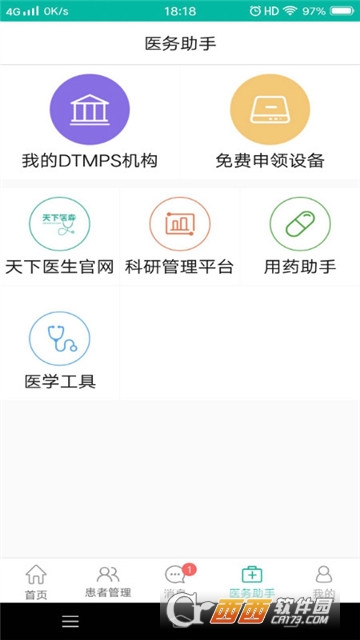Tap the system menu button
The image size is (360, 640).
click(x=70, y=621)
